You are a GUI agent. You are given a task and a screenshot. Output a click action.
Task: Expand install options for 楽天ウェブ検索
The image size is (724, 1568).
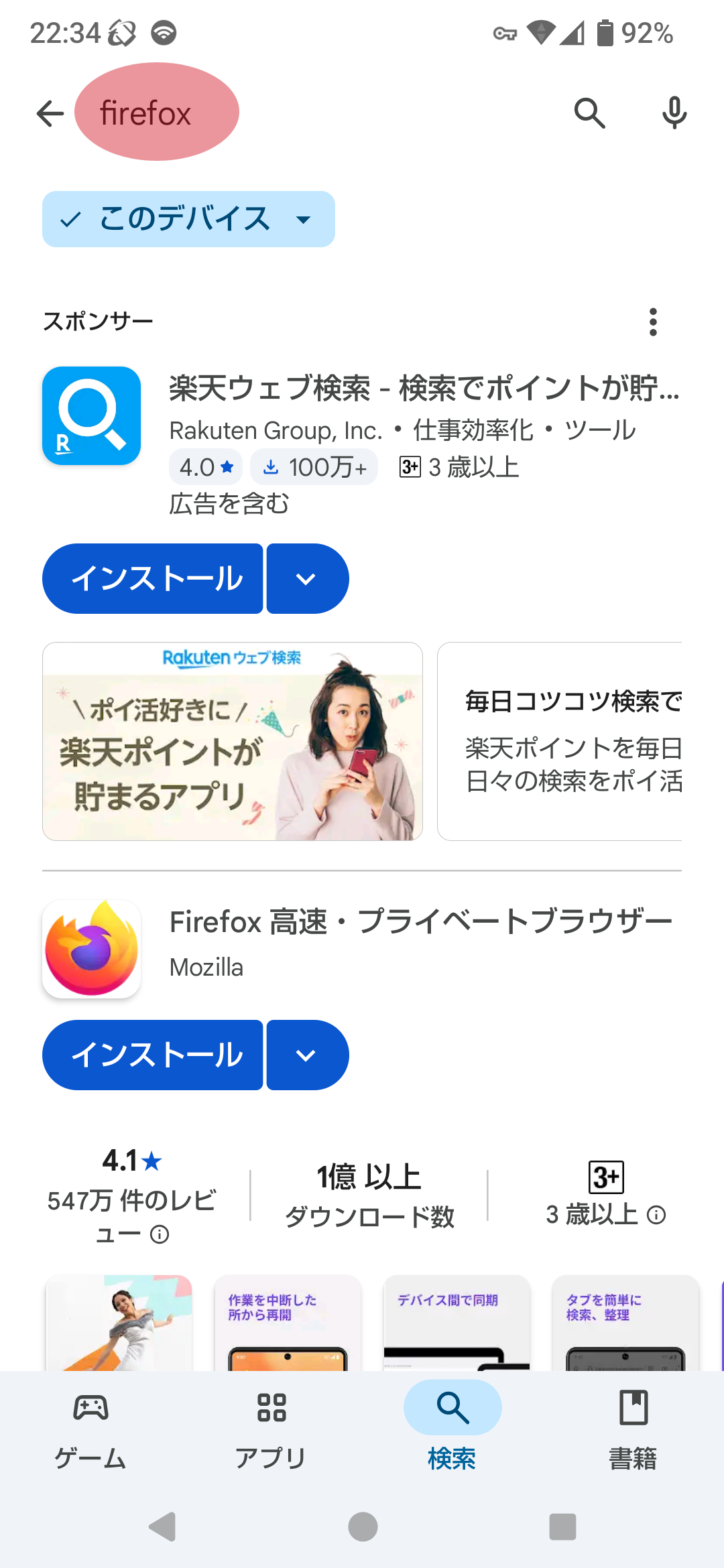(307, 579)
